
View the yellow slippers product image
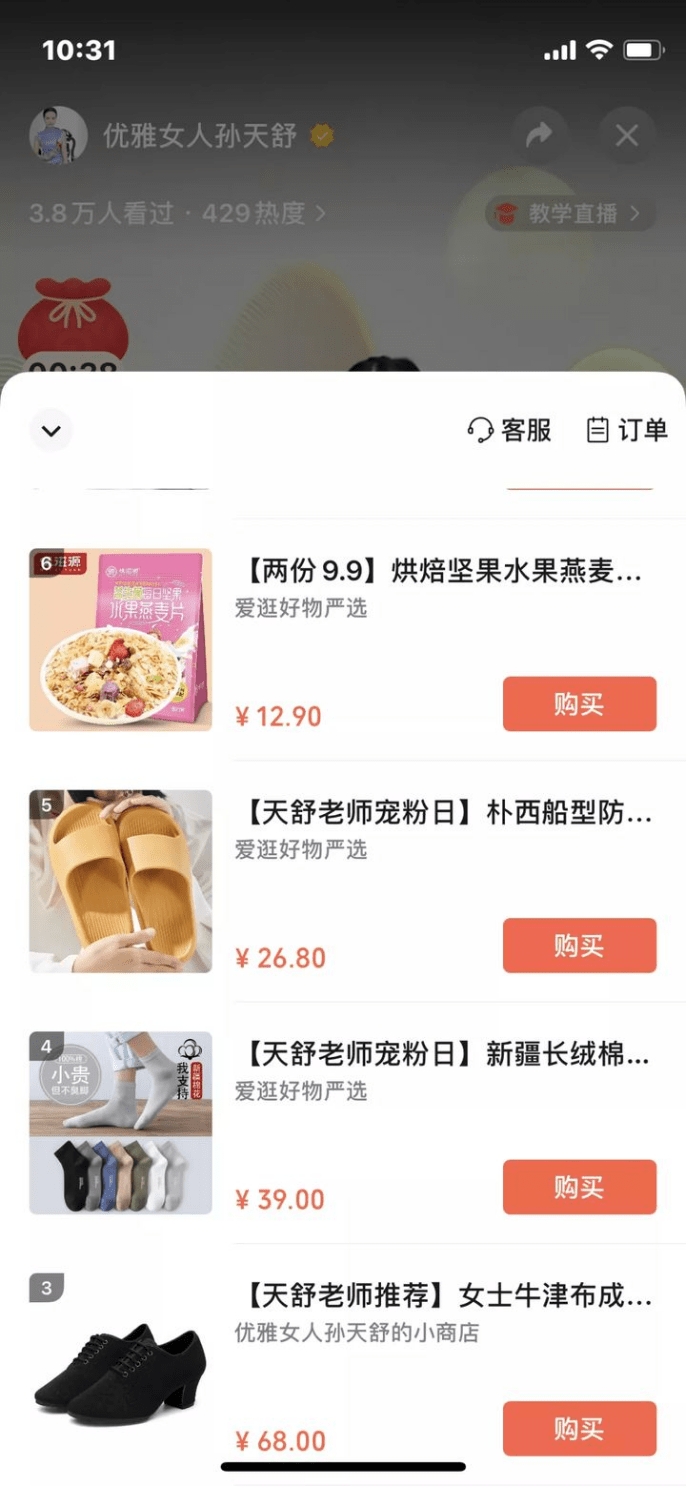coord(120,881)
